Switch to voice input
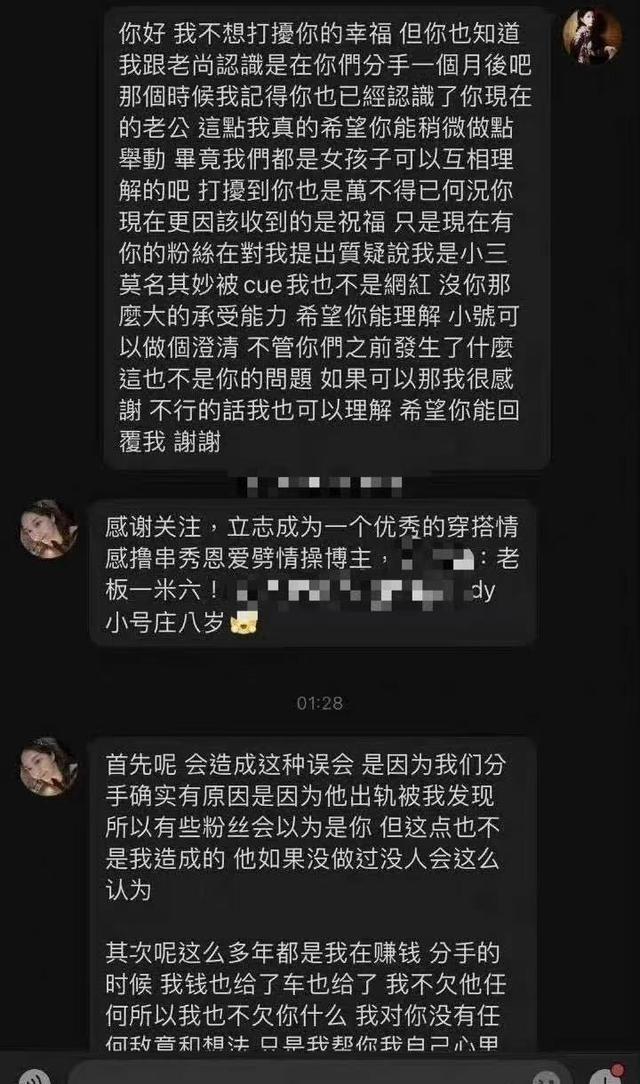 (x=32, y=1076)
